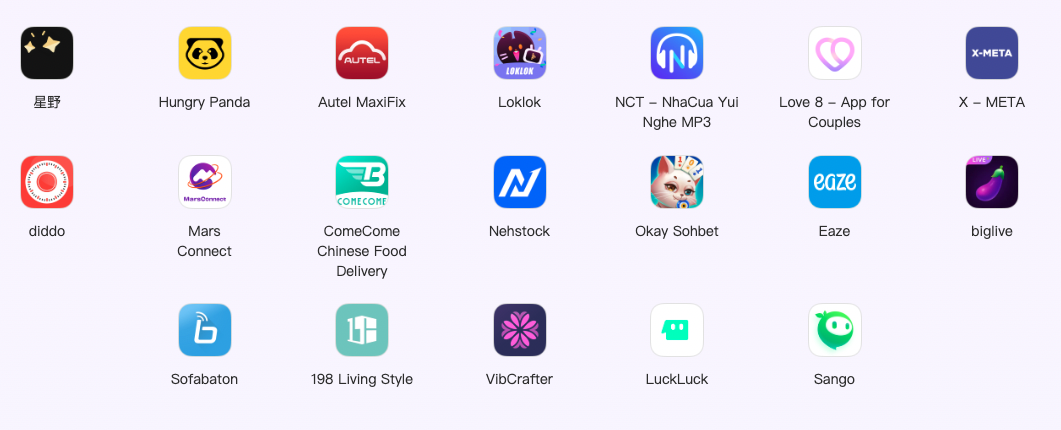Open Sofabaton
This screenshot has width=1061, height=430.
204,330
